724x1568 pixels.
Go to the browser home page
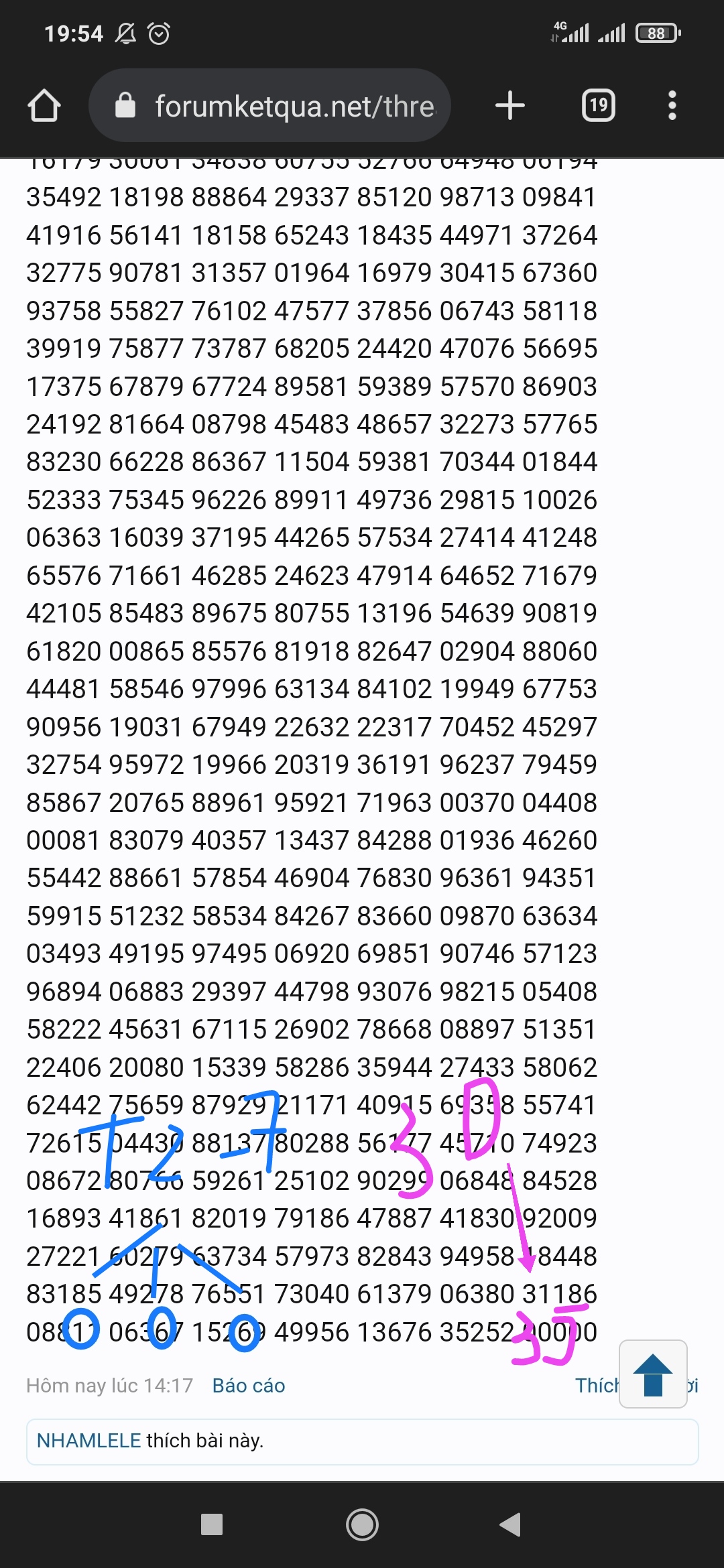44,106
